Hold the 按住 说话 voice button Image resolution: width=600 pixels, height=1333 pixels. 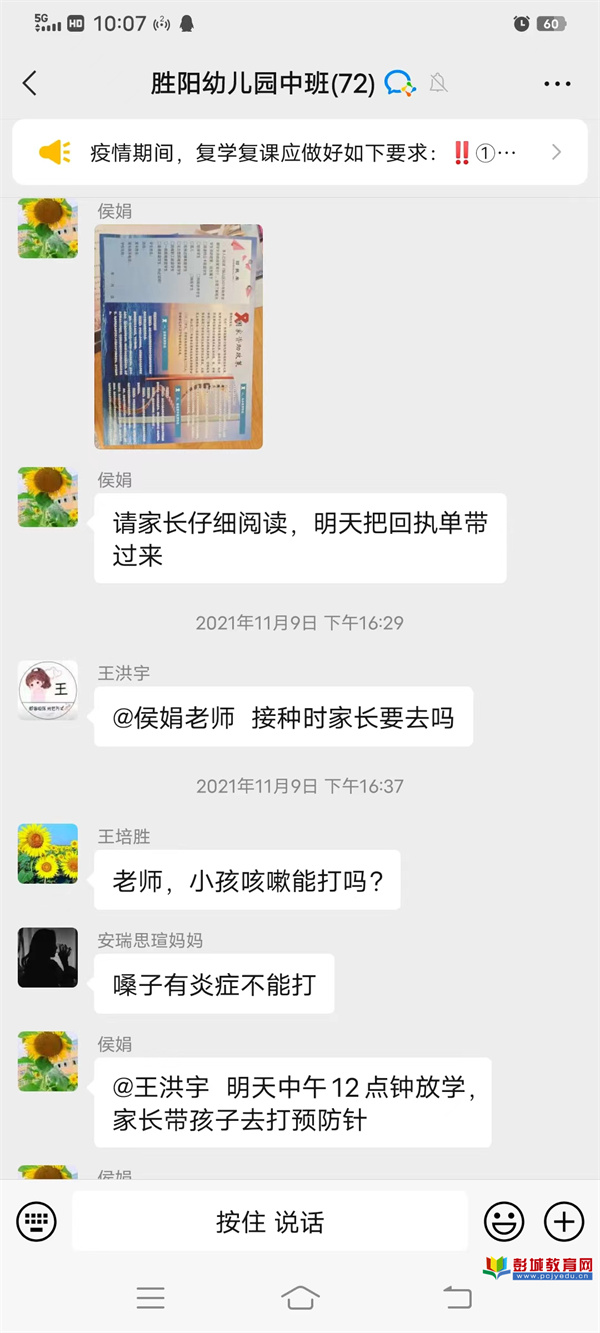coord(270,1221)
